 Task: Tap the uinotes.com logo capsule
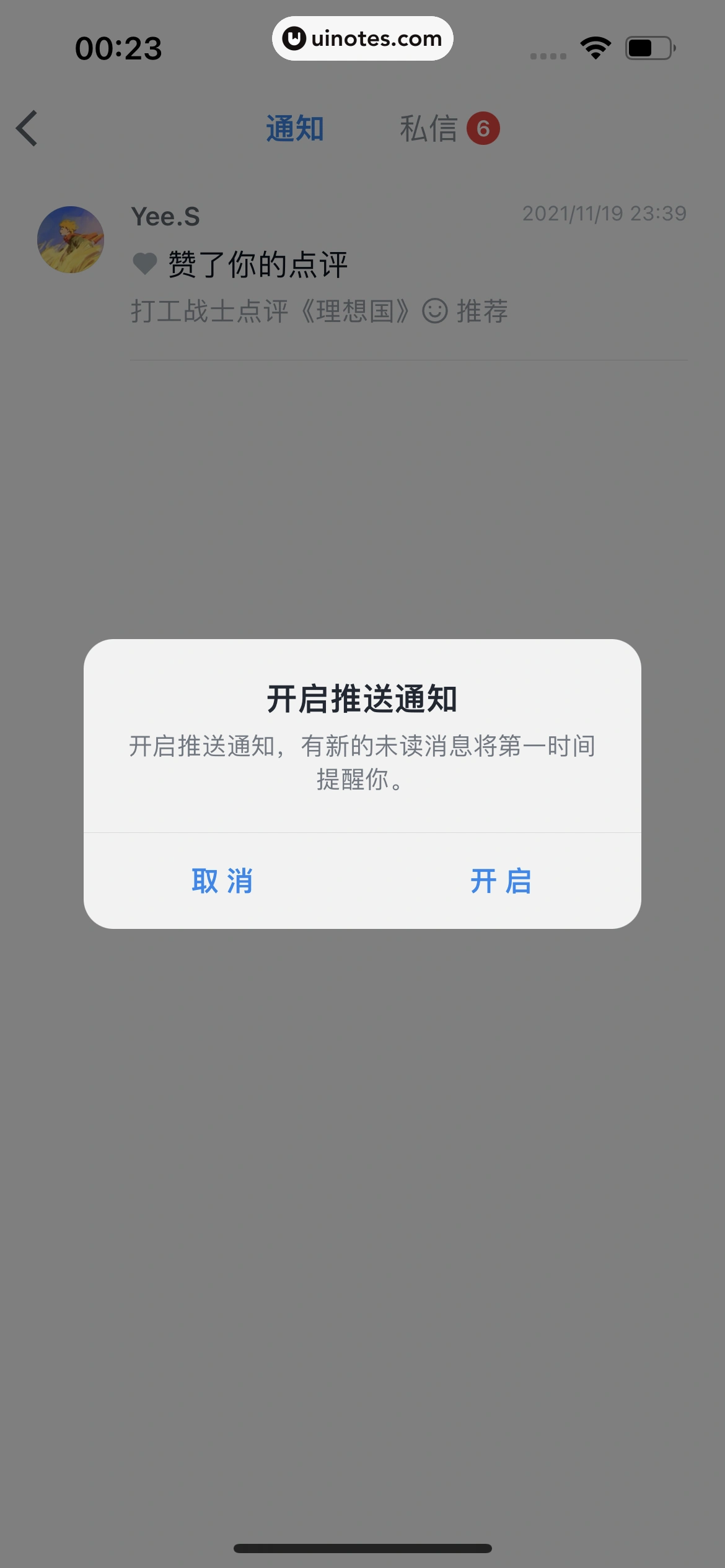pos(362,38)
